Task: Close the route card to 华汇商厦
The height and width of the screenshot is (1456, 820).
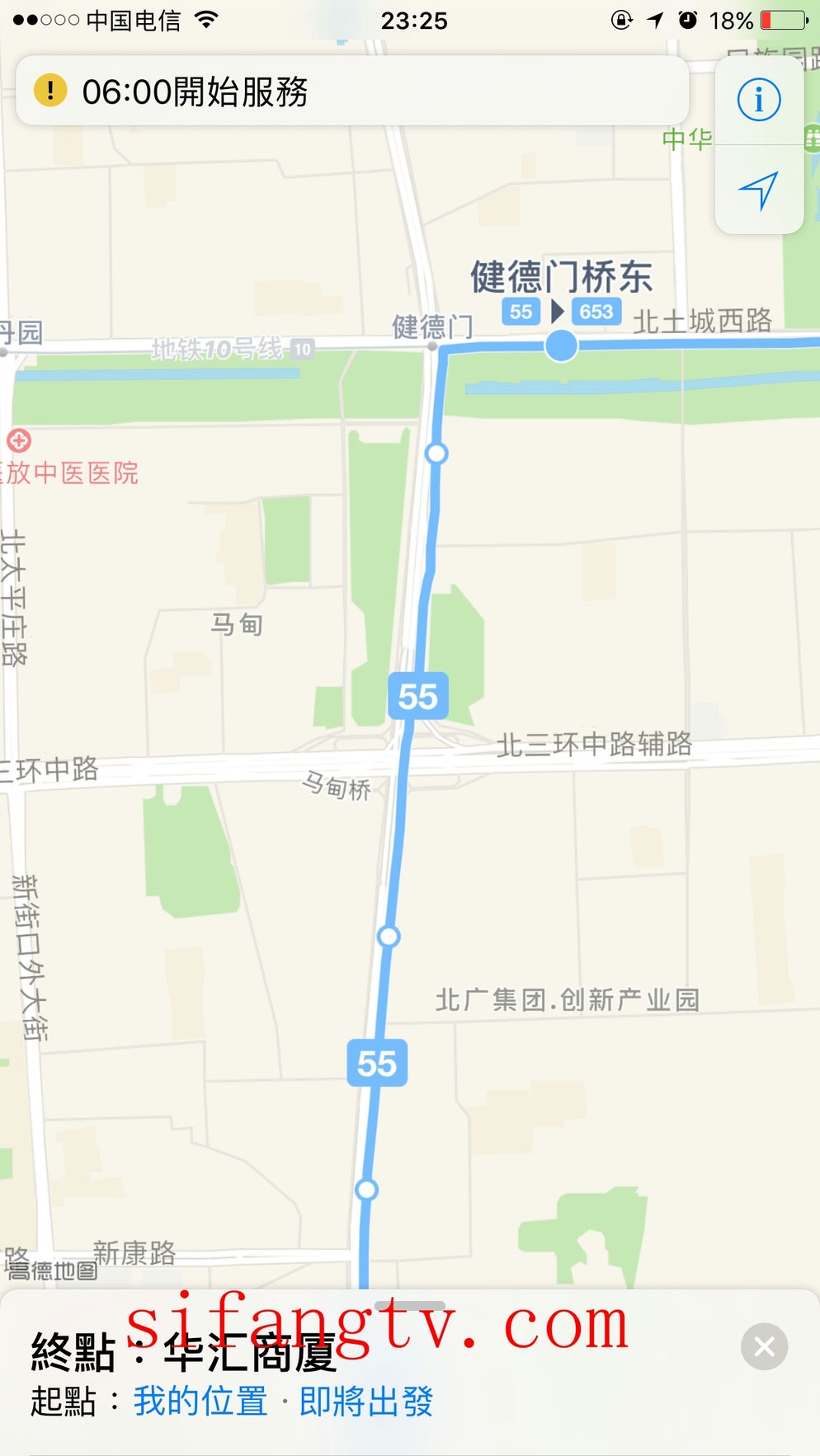Action: point(764,1346)
